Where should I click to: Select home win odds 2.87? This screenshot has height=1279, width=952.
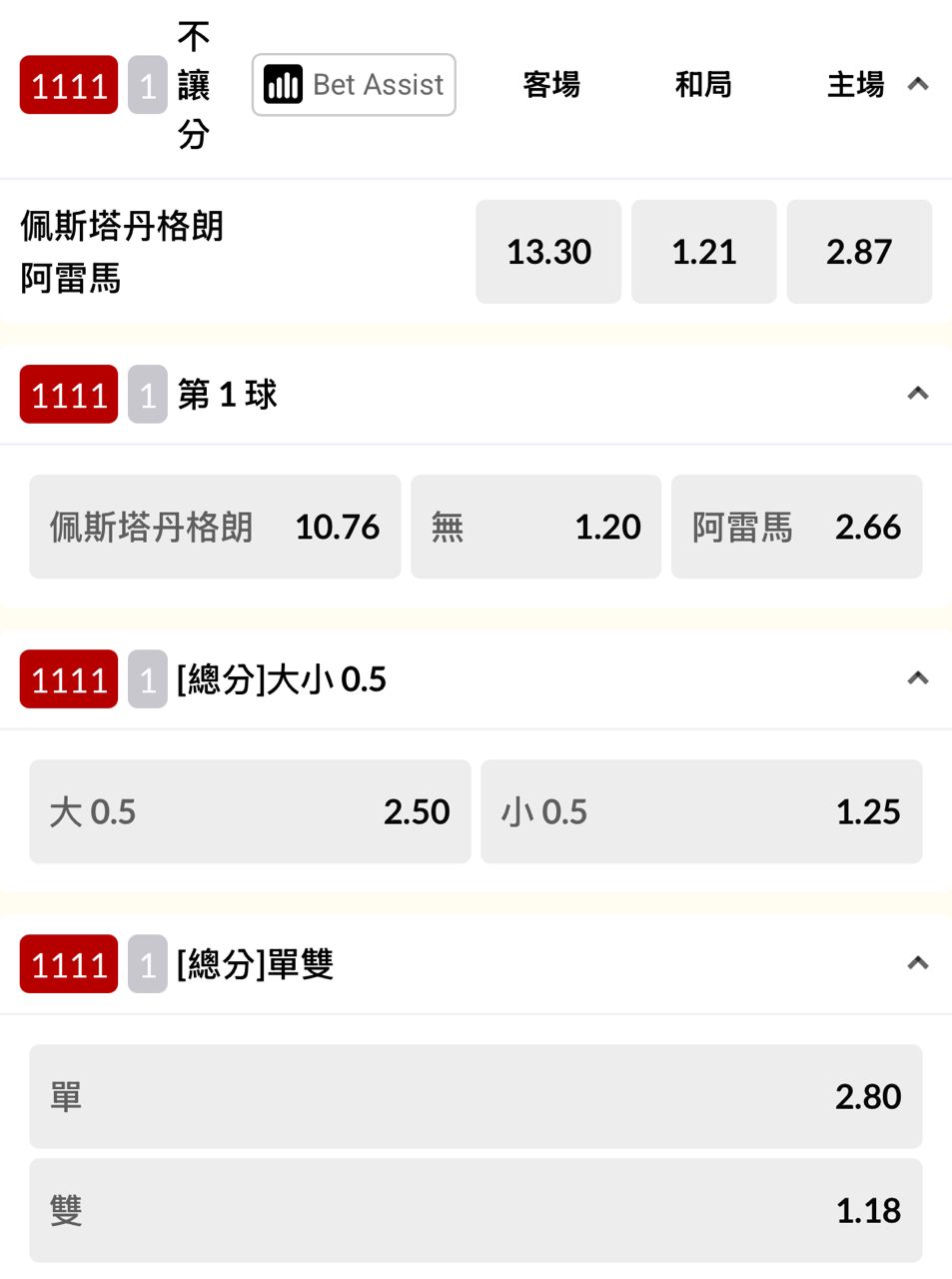coord(859,252)
